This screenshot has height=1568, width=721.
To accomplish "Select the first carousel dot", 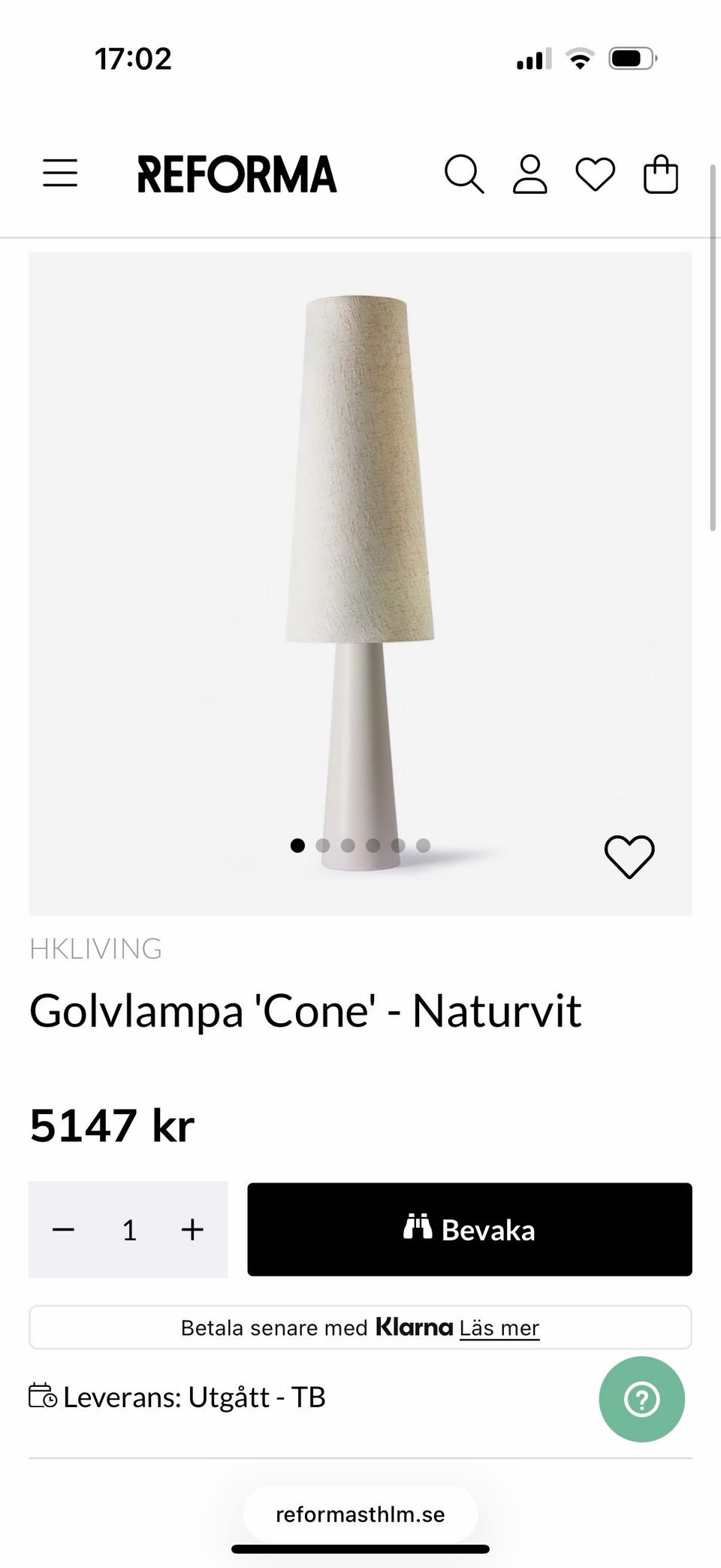I will point(298,845).
